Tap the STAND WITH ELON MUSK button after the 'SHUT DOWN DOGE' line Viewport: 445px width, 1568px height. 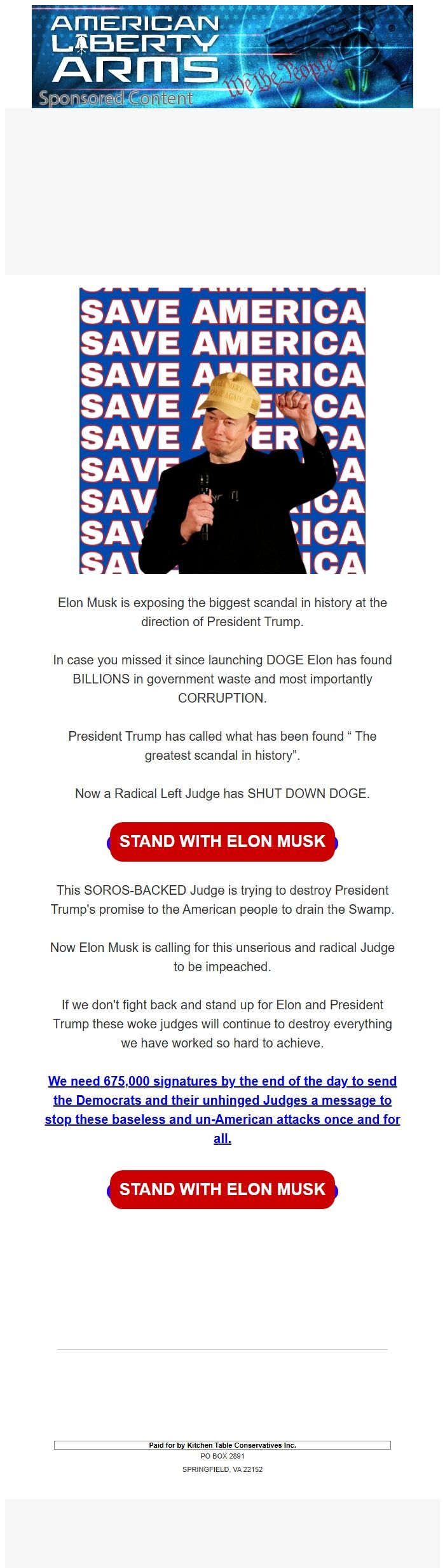pos(222,841)
